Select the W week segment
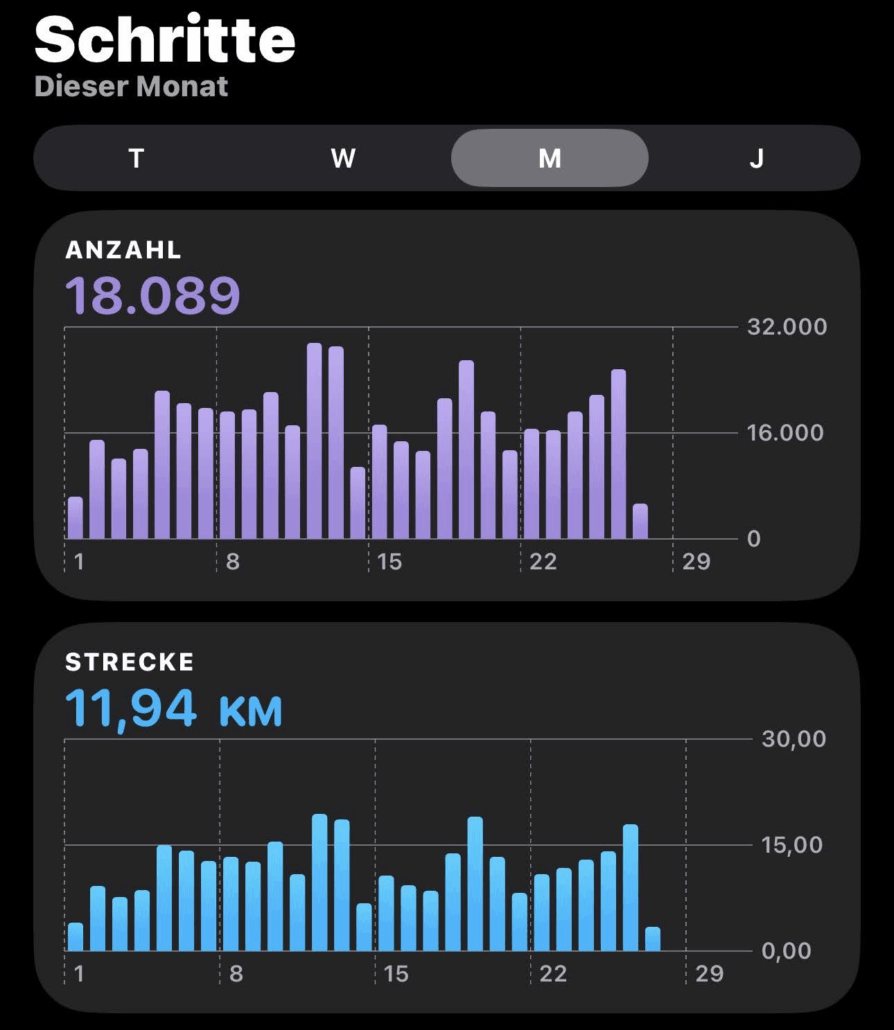894x1030 pixels. (343, 158)
